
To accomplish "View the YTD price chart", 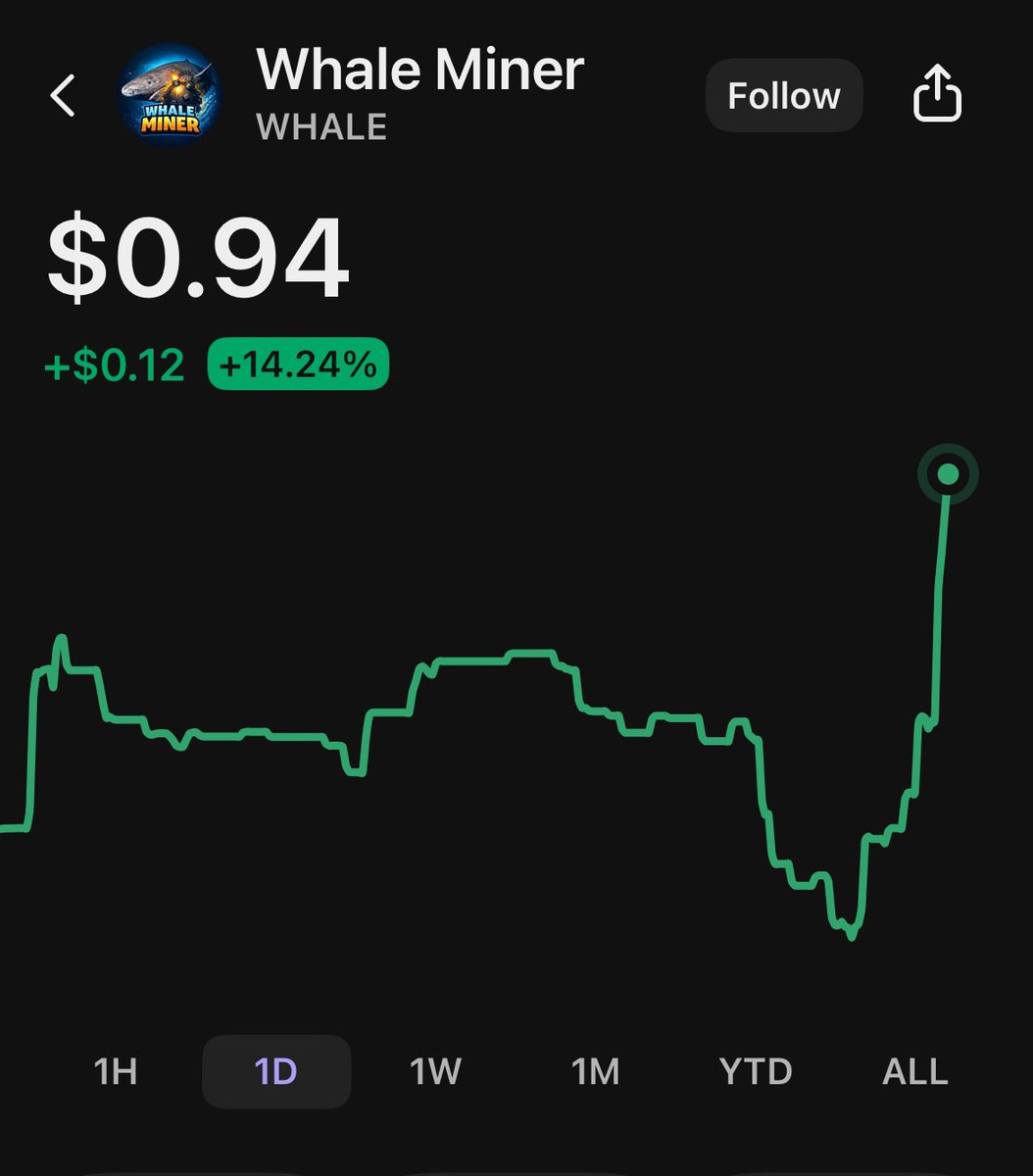I will click(755, 1071).
